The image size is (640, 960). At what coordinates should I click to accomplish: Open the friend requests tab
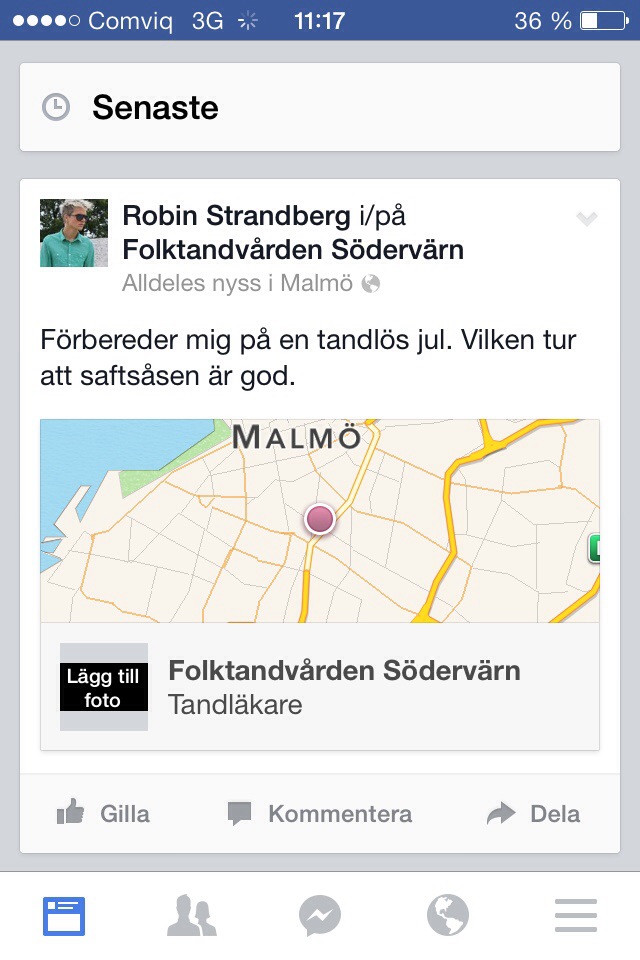tap(192, 916)
